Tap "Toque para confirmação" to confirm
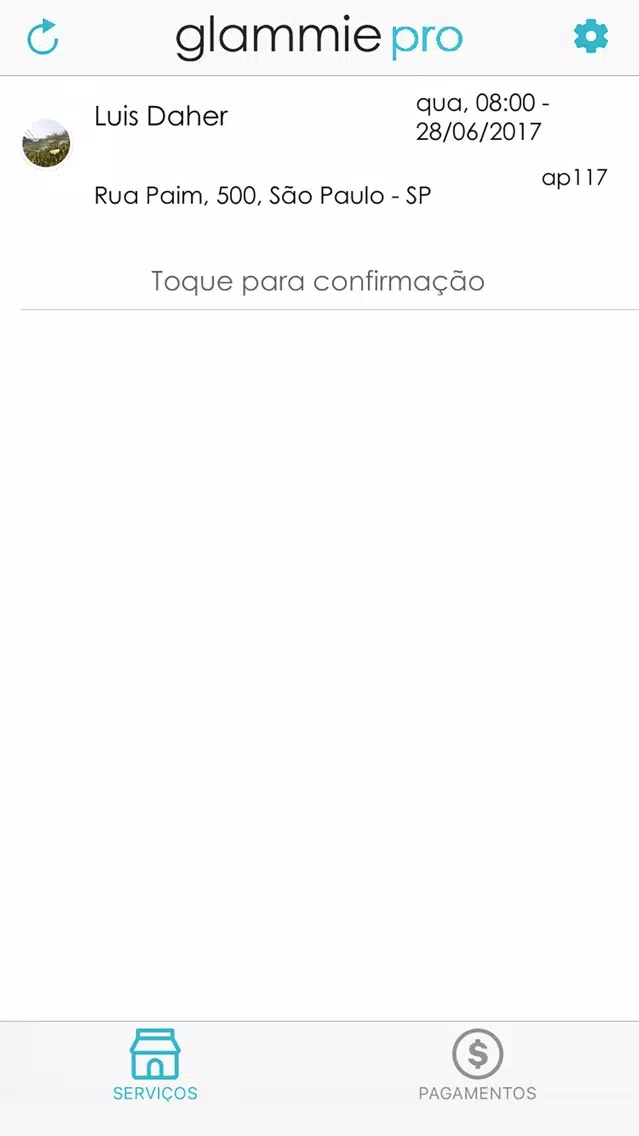The height and width of the screenshot is (1136, 639). (x=318, y=281)
